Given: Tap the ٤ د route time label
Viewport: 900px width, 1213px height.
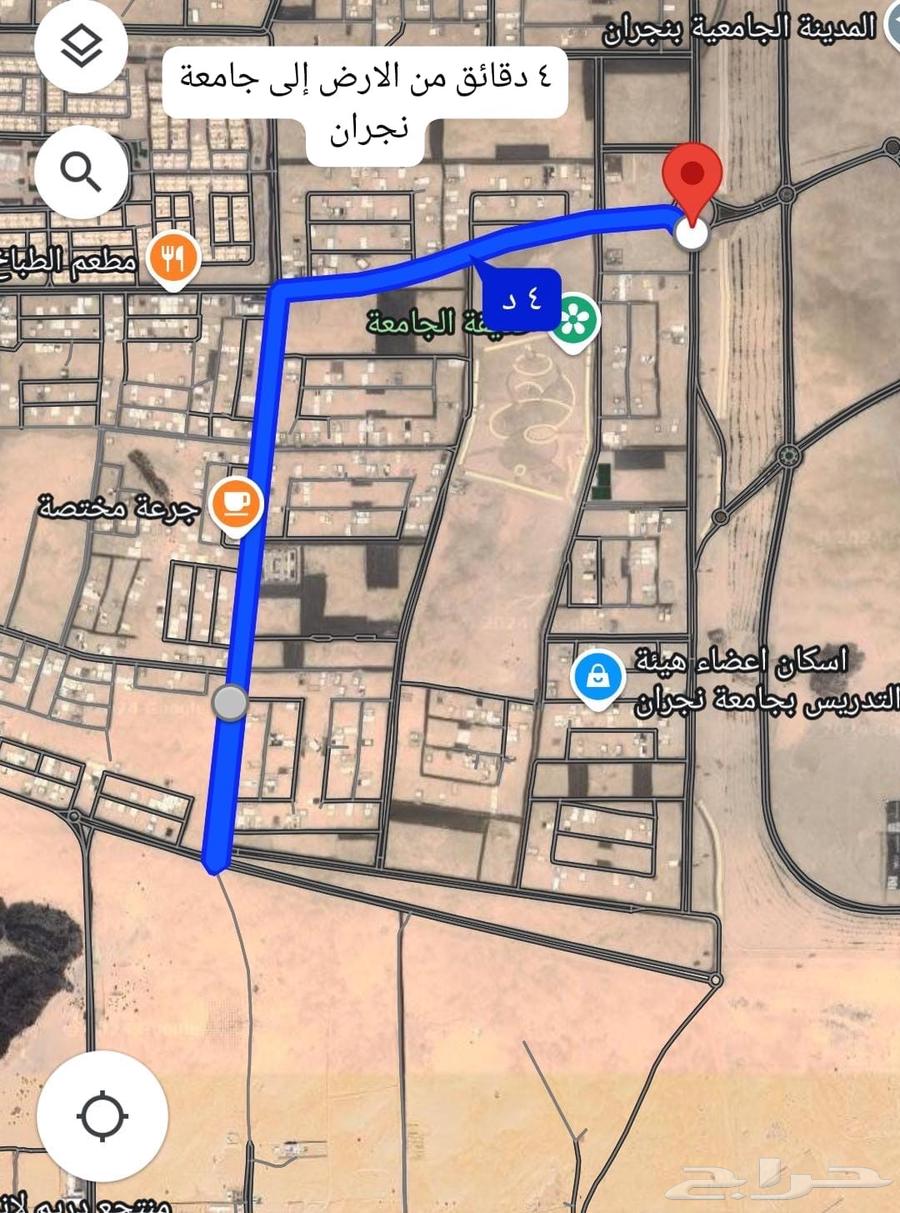Looking at the screenshot, I should (521, 296).
